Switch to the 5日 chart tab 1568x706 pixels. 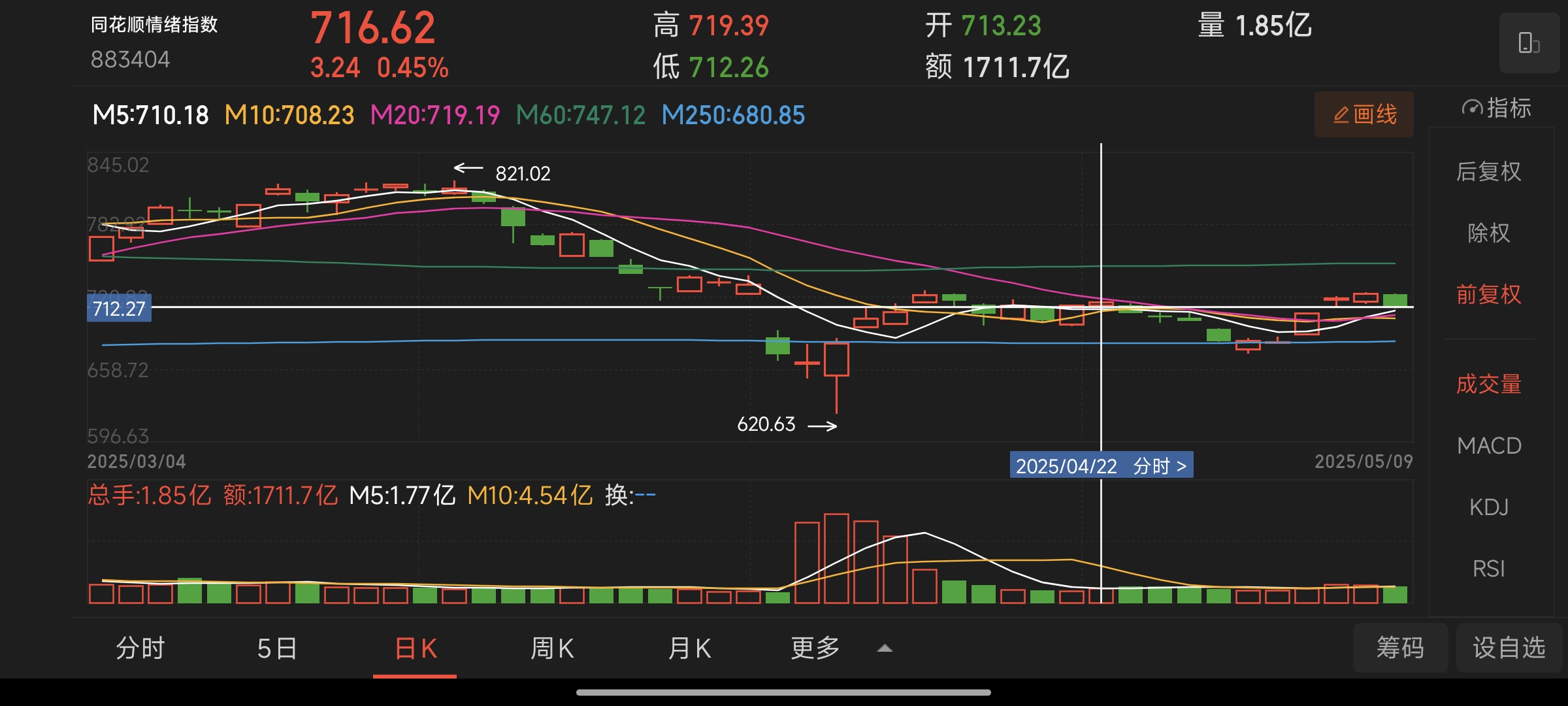pyautogui.click(x=277, y=648)
